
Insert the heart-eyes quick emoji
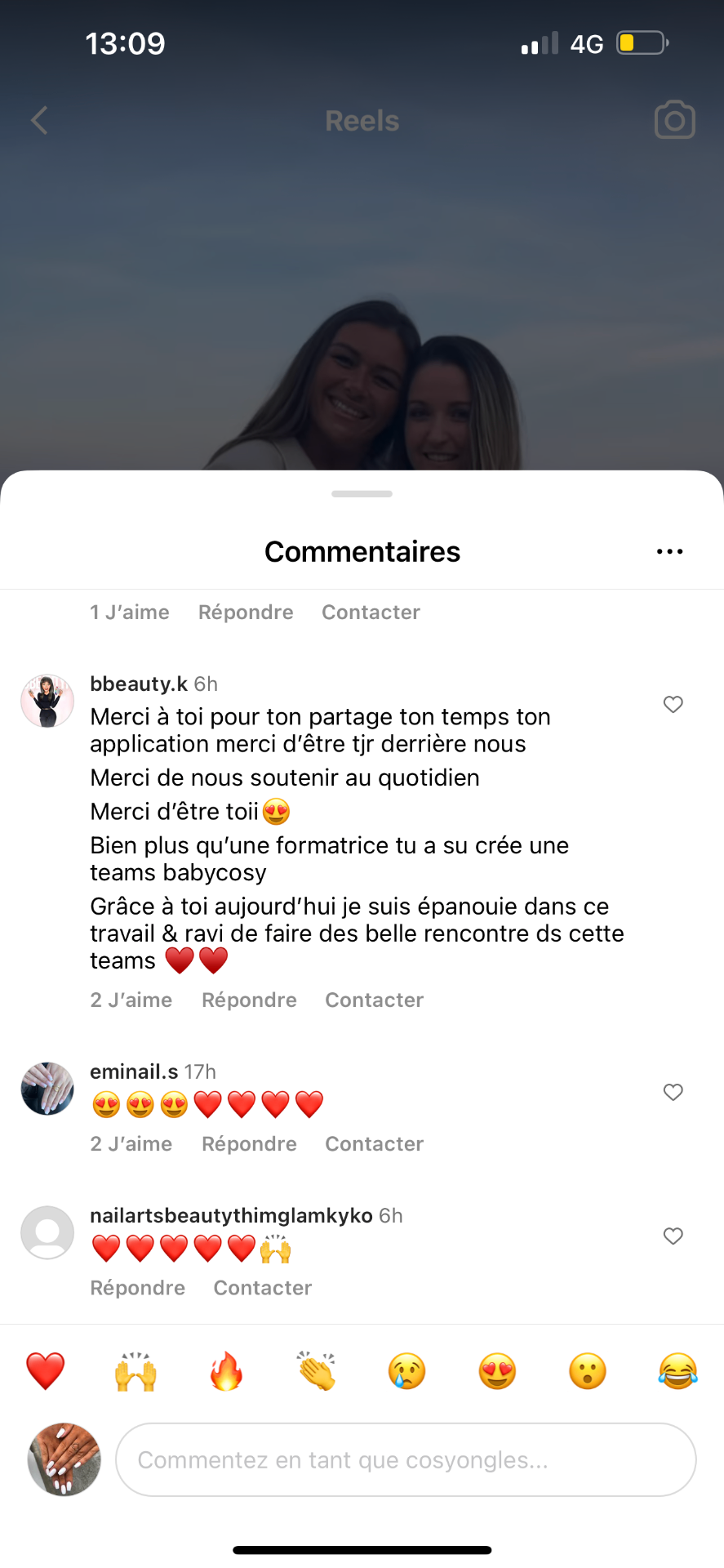point(497,1370)
